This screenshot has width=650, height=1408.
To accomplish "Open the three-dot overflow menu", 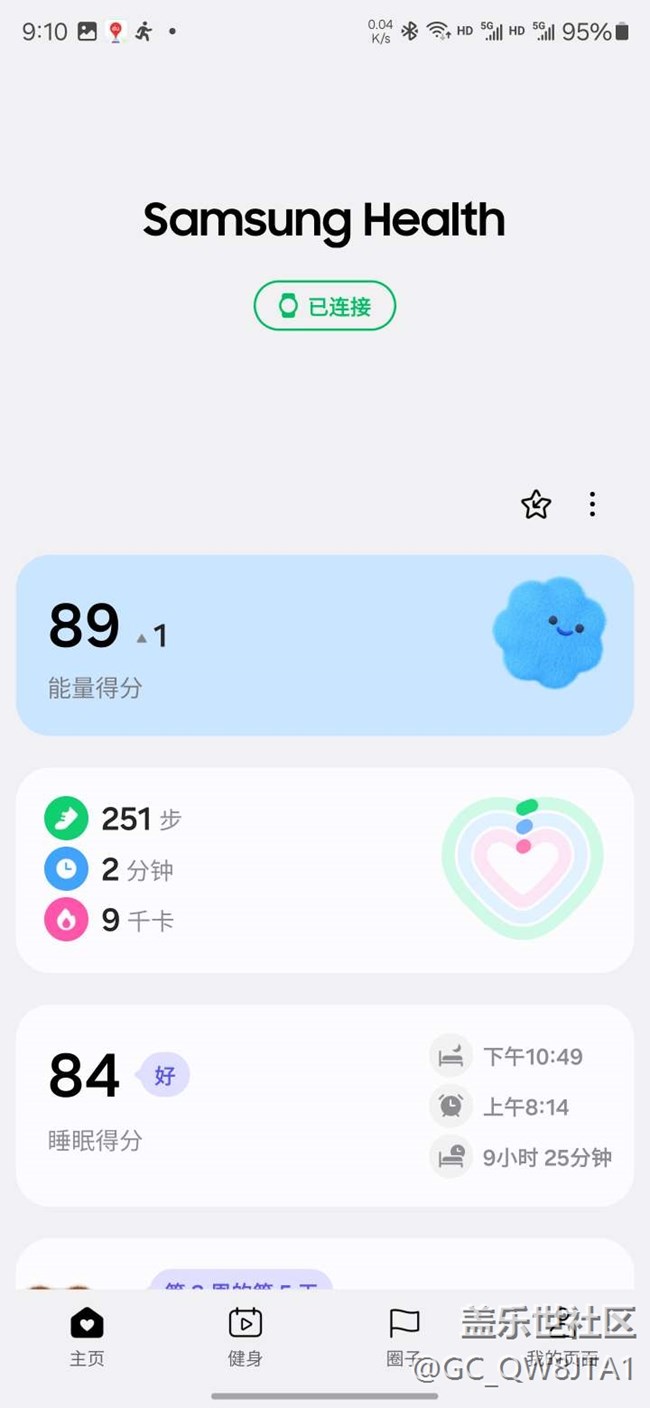I will pyautogui.click(x=592, y=505).
